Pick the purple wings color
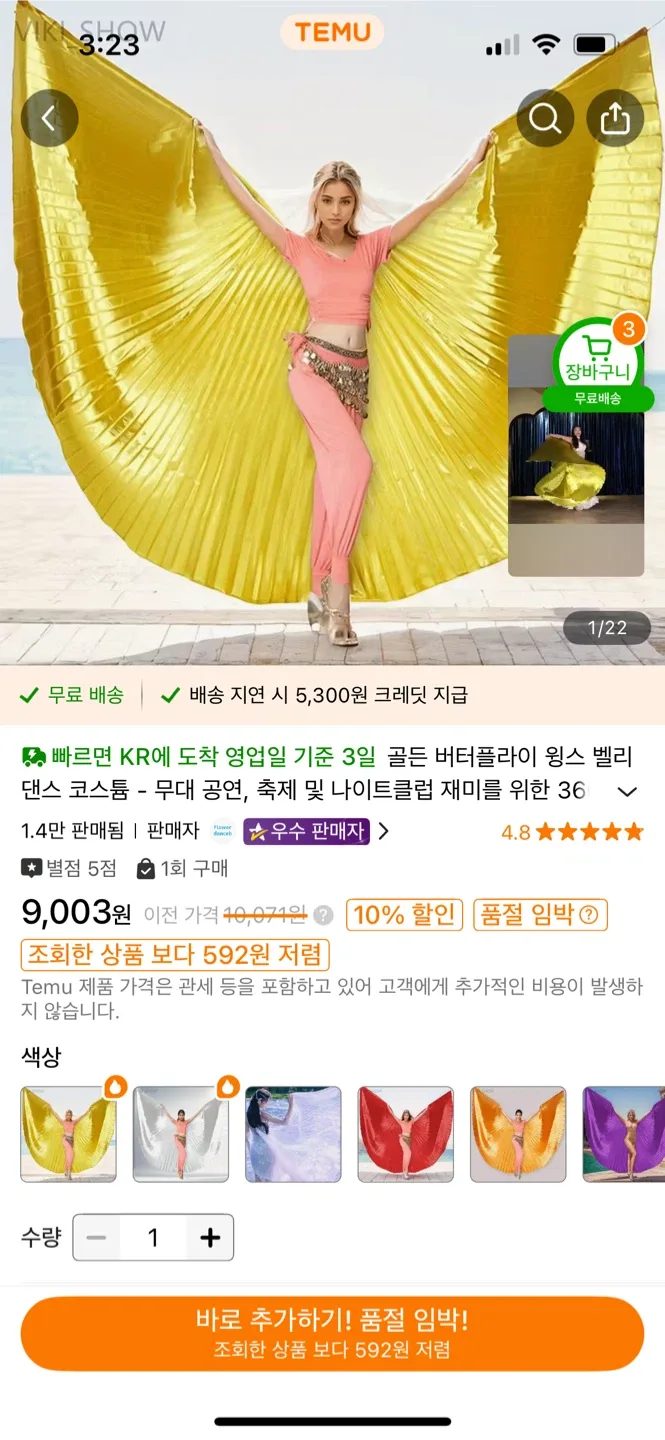665x1440 pixels. (625, 1134)
